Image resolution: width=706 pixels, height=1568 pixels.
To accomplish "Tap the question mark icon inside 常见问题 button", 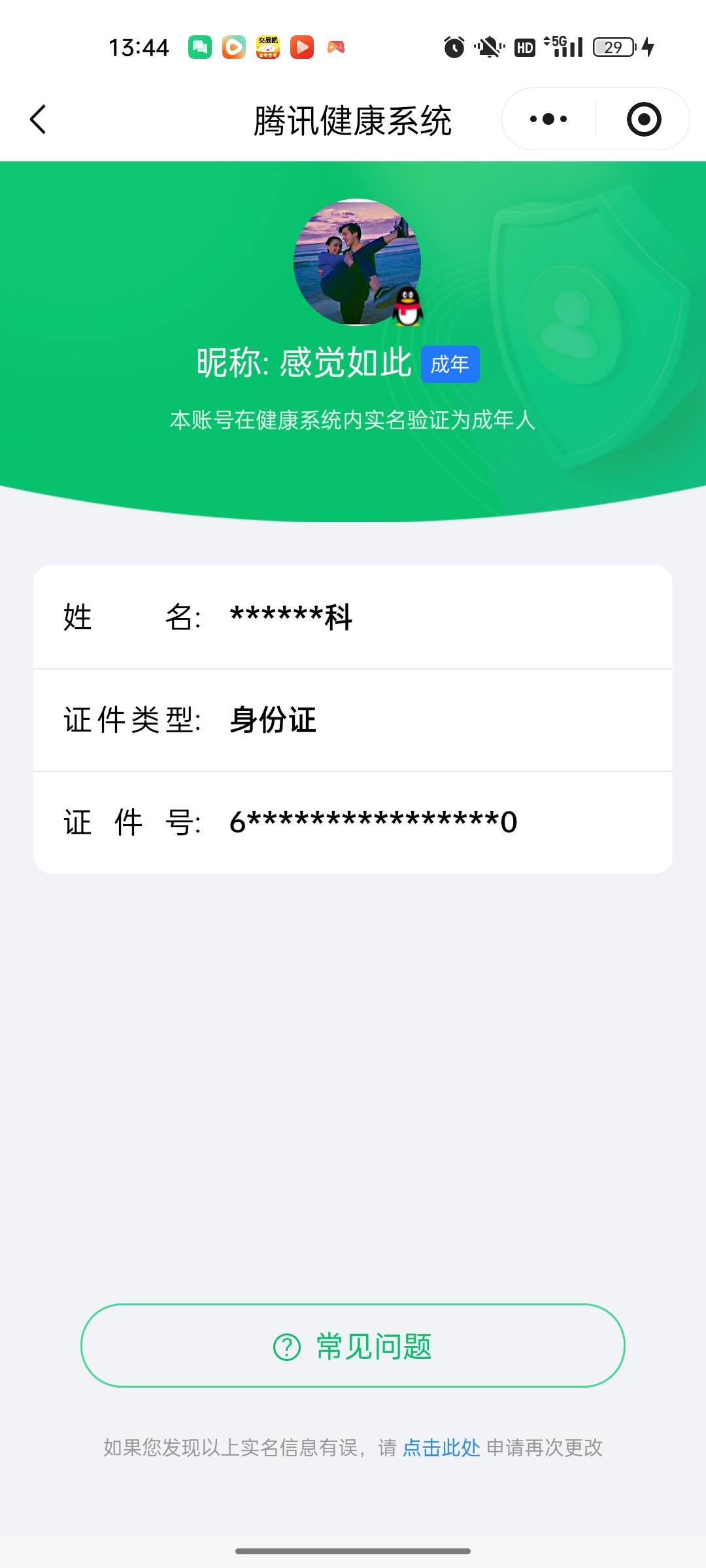I will click(286, 1348).
